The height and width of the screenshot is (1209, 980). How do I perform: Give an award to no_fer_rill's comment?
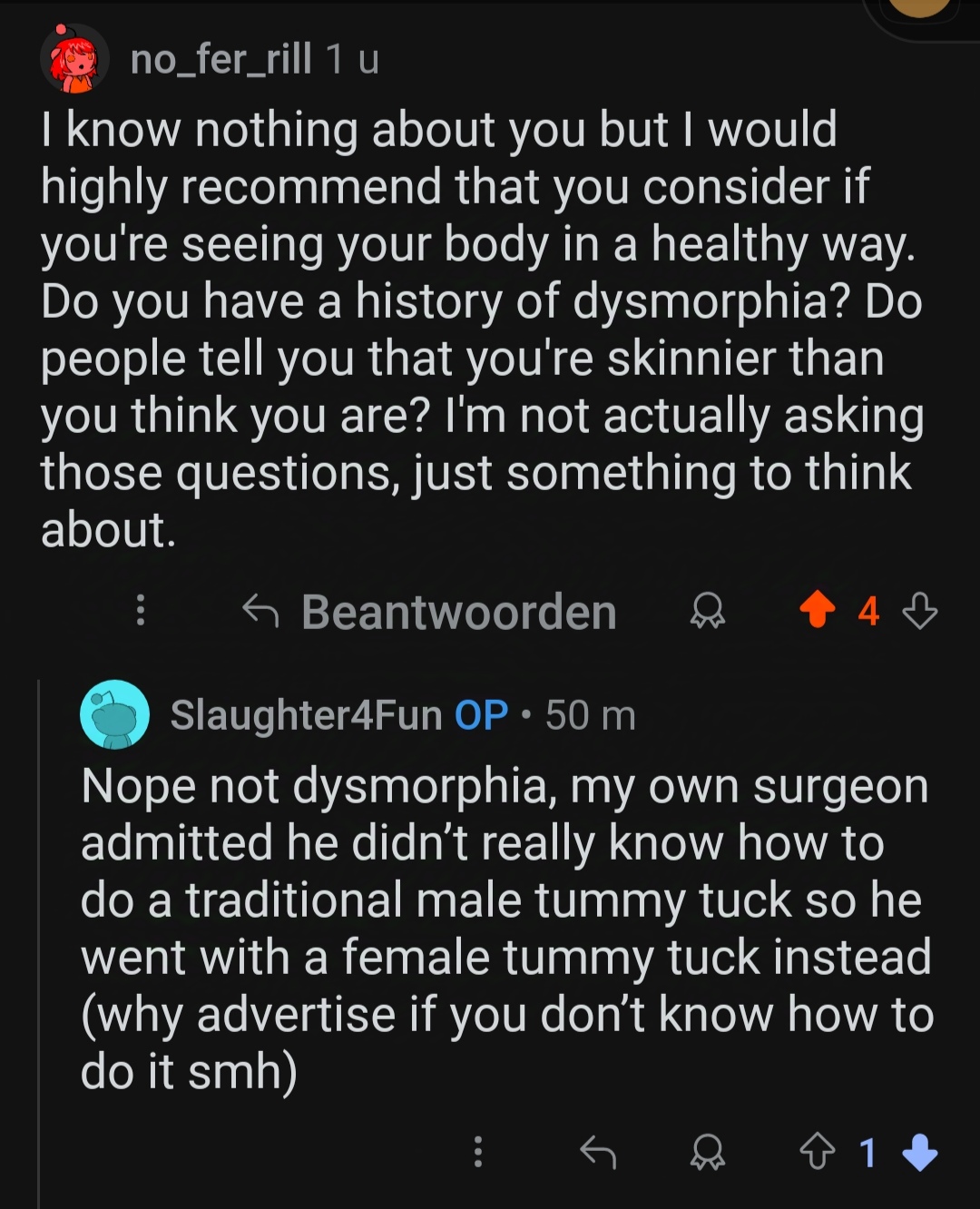click(708, 612)
